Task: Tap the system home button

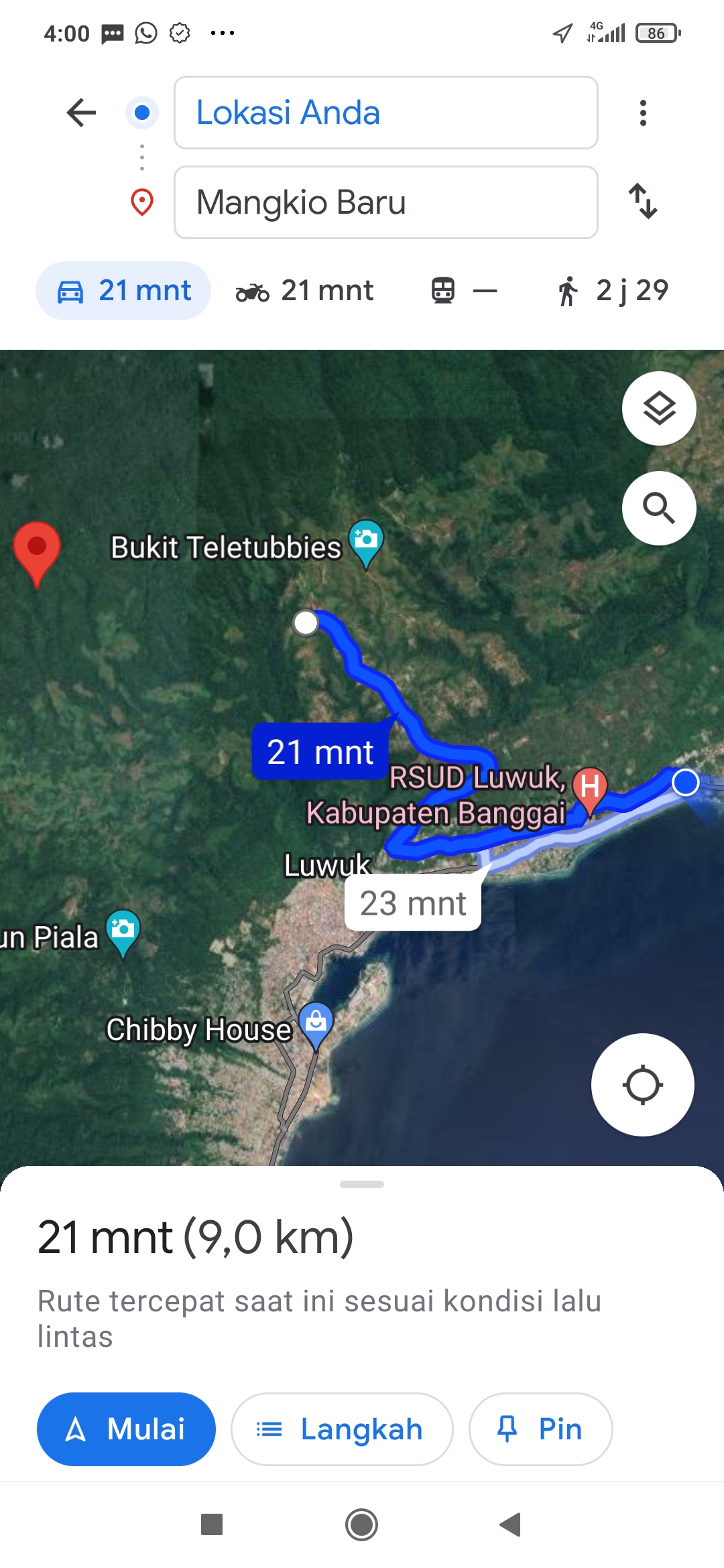Action: click(x=362, y=1525)
